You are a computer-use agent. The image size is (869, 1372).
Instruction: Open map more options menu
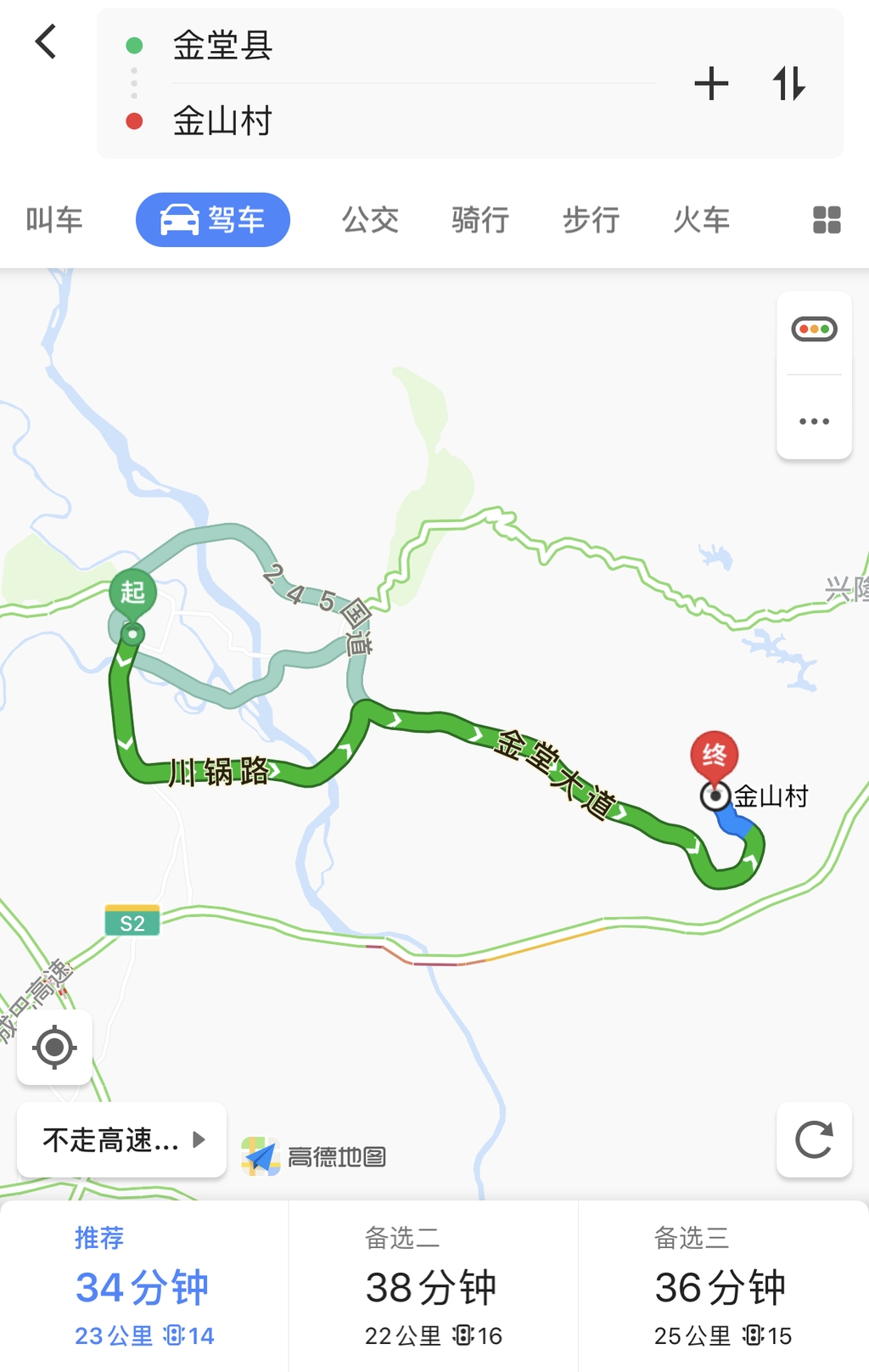coord(814,421)
